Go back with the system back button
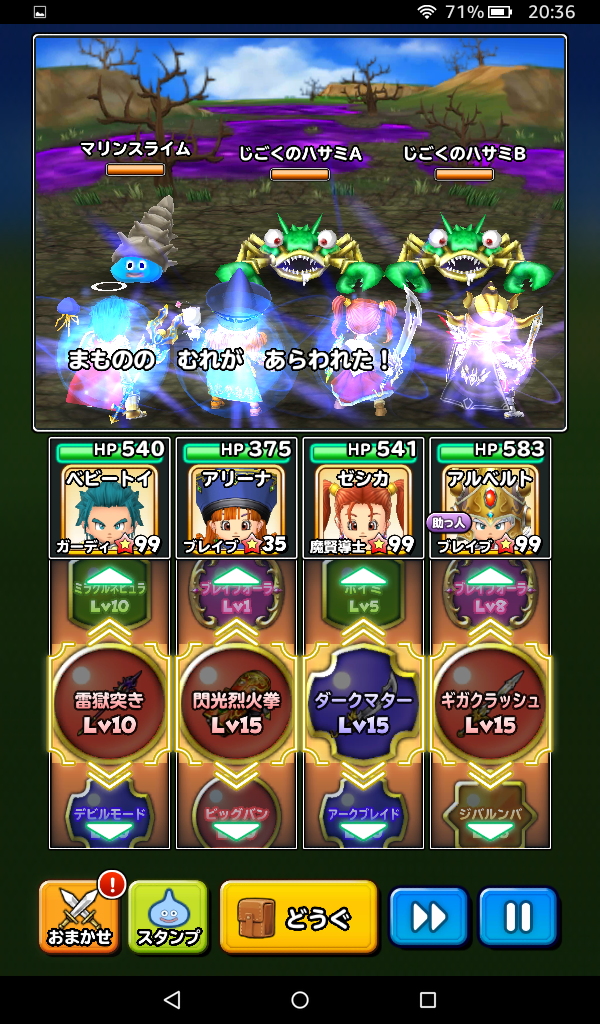 click(x=172, y=1000)
